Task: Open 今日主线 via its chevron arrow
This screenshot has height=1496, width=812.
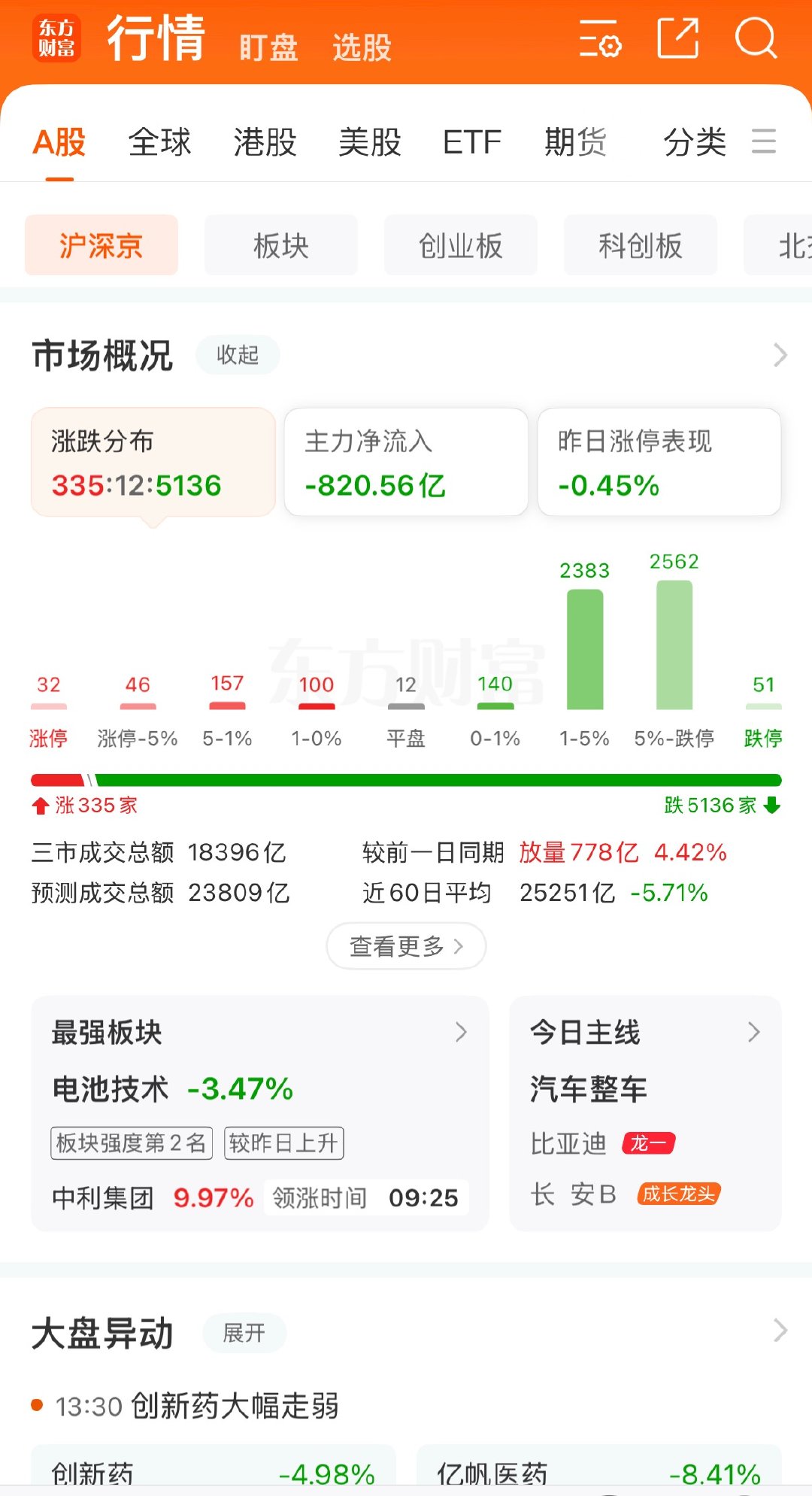Action: point(753,1032)
